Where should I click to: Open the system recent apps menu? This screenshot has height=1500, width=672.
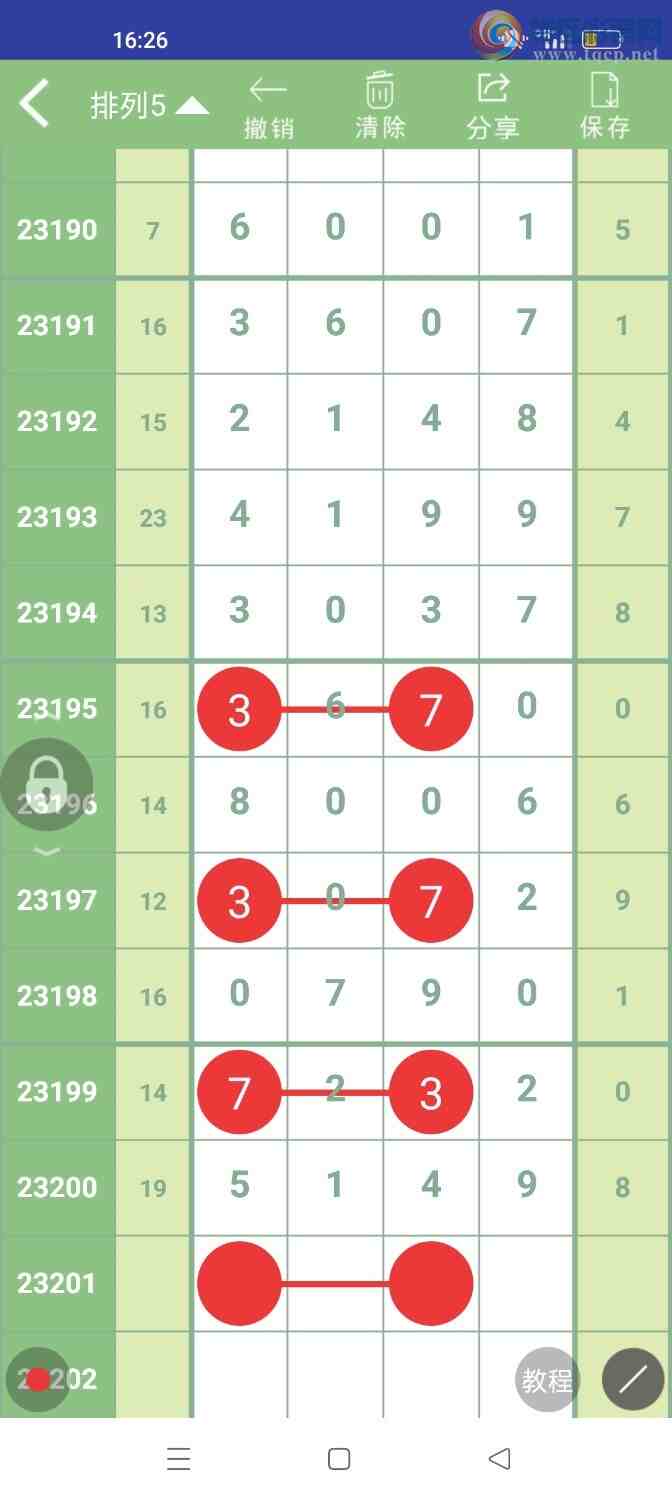[x=179, y=1459]
